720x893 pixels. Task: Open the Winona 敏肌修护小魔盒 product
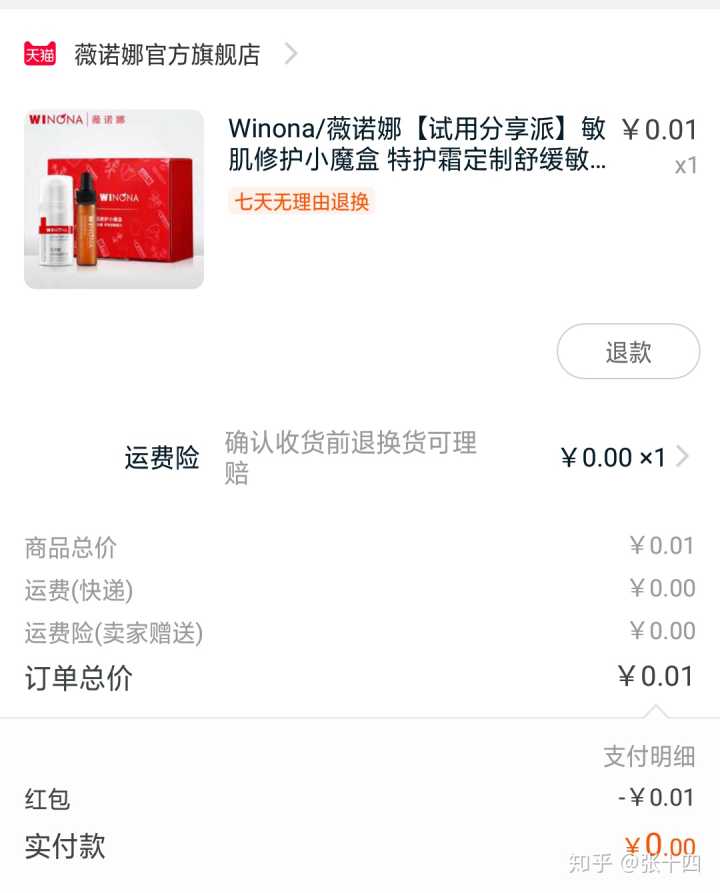pyautogui.click(x=416, y=144)
